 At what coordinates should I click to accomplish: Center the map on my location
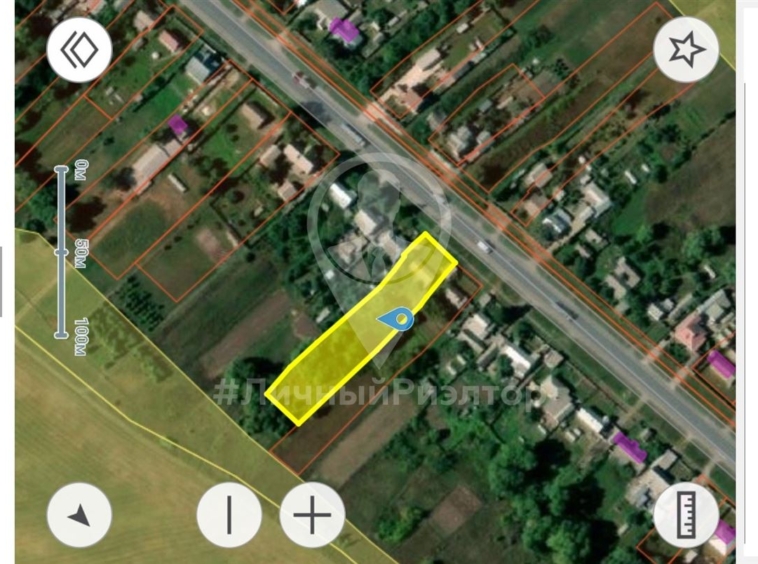click(x=79, y=515)
